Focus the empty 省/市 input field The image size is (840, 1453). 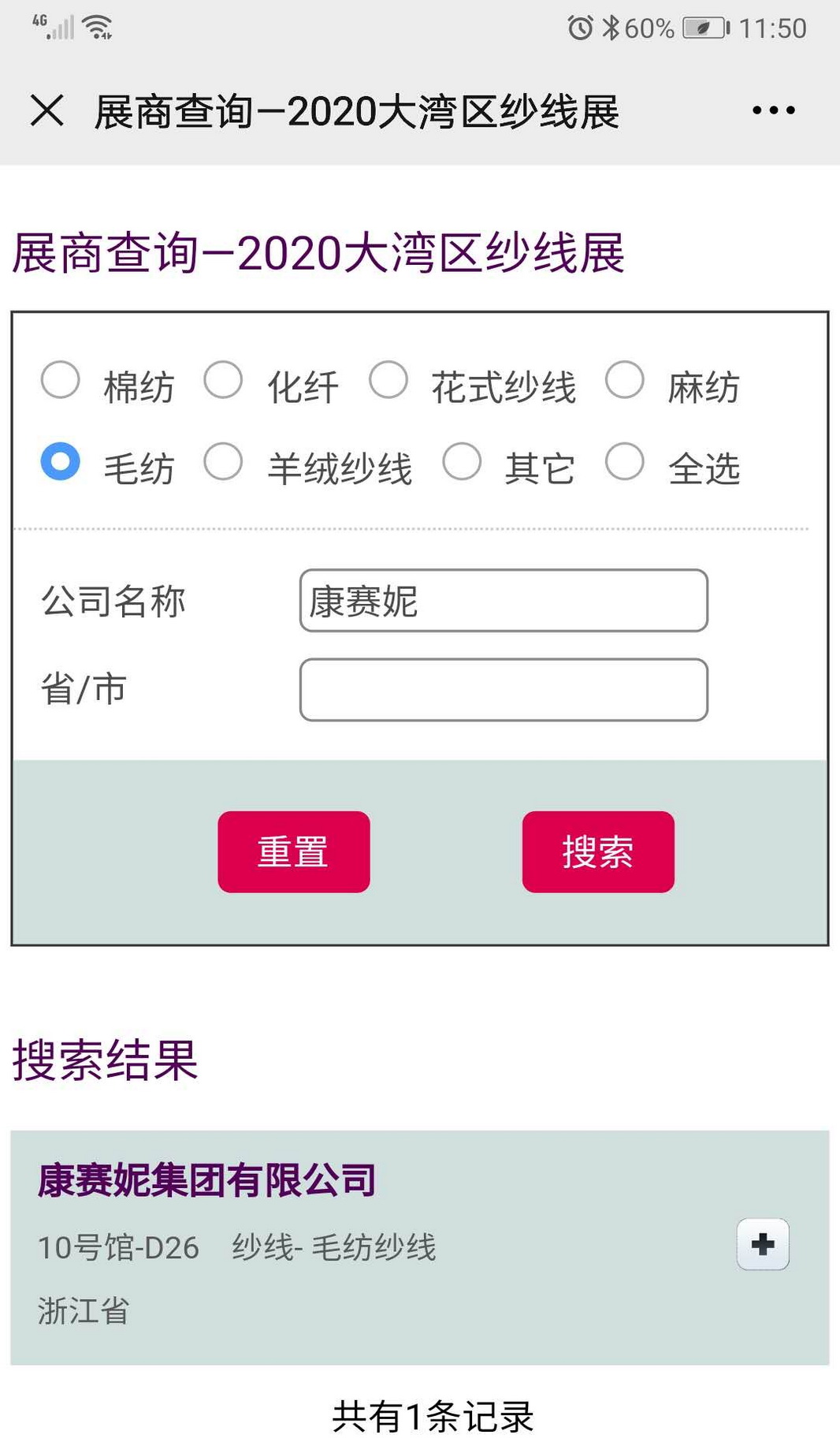504,690
